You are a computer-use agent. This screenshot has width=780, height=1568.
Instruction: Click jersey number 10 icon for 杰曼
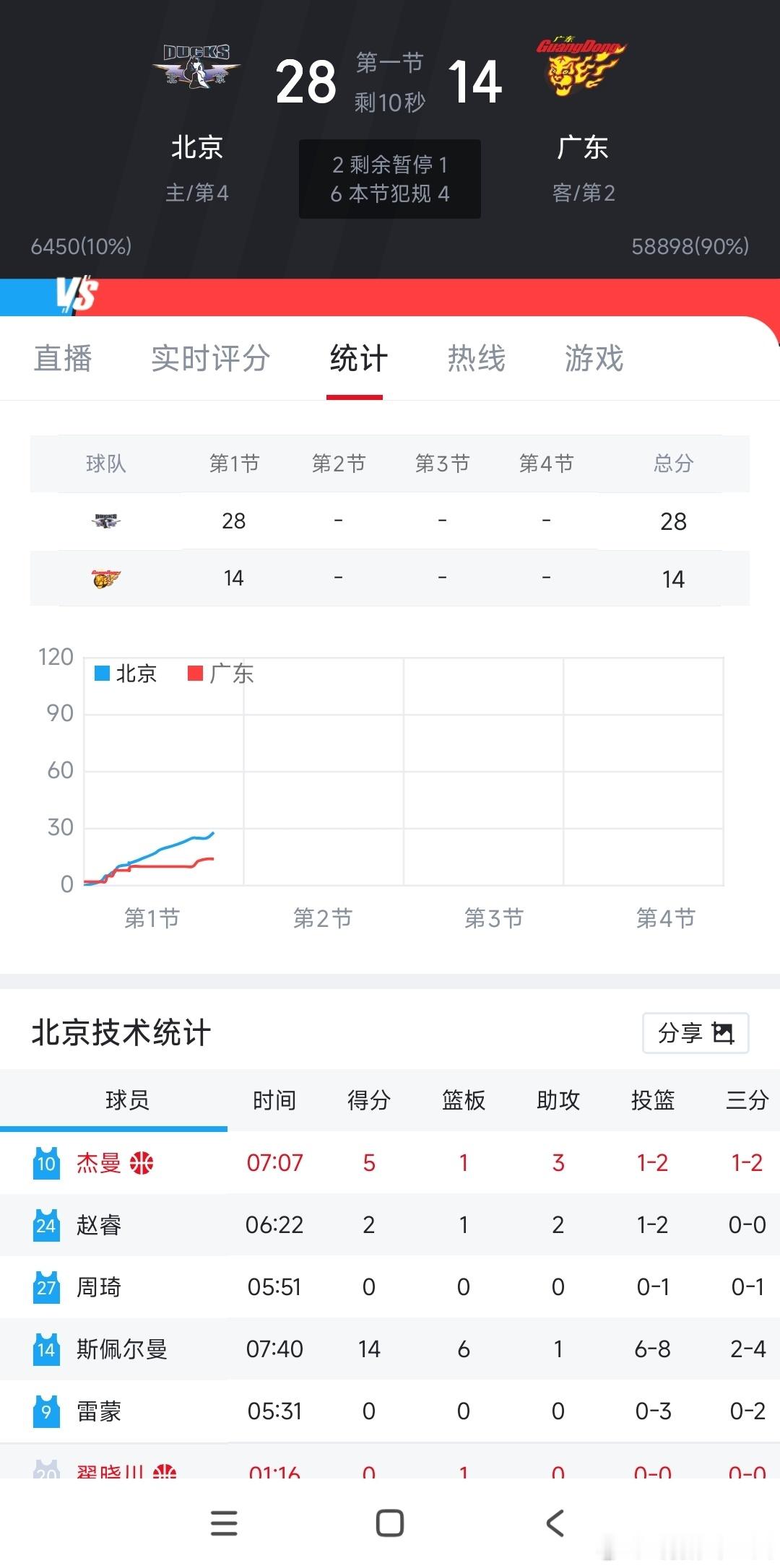click(47, 1162)
